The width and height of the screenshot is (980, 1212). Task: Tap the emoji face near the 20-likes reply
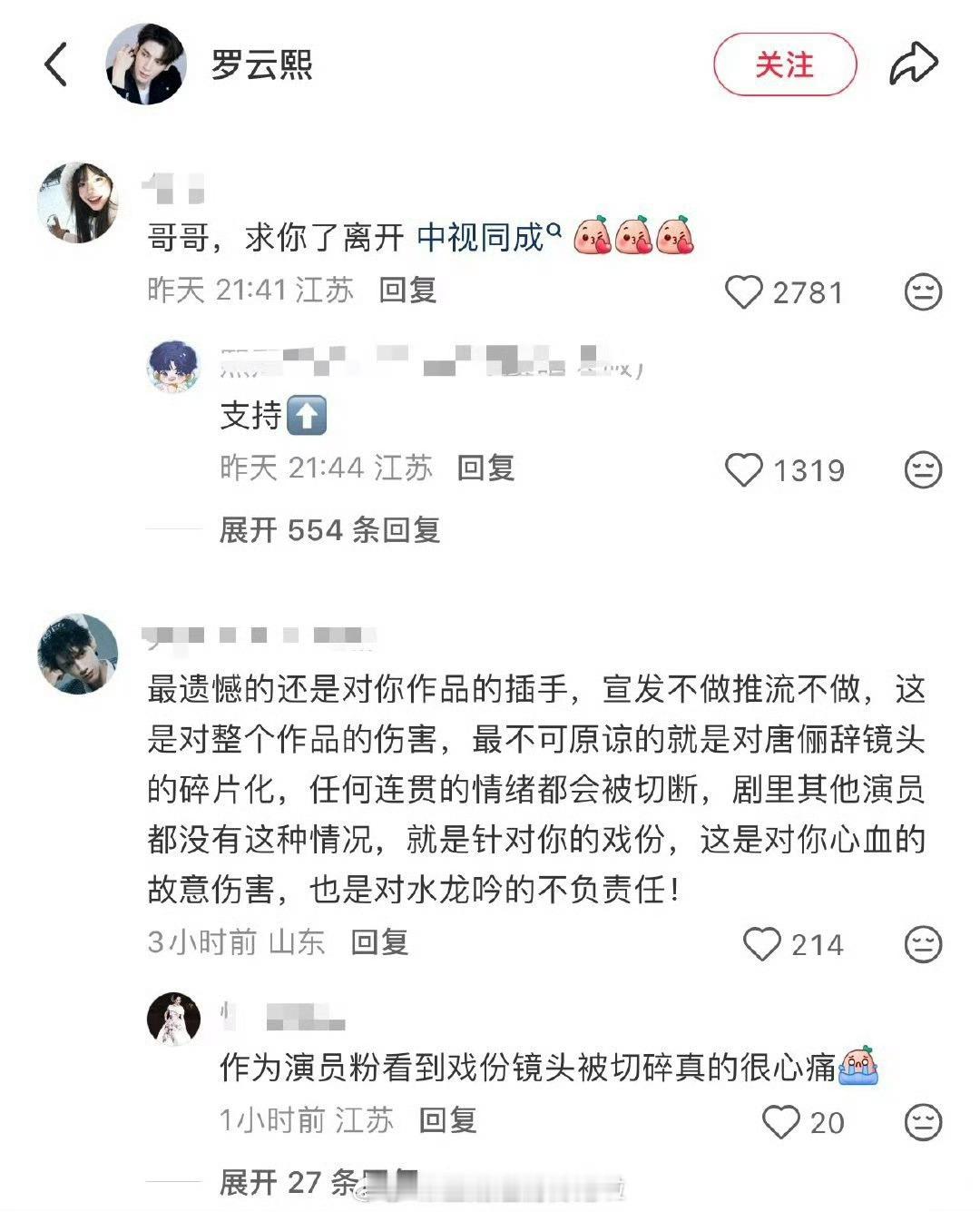click(924, 1120)
